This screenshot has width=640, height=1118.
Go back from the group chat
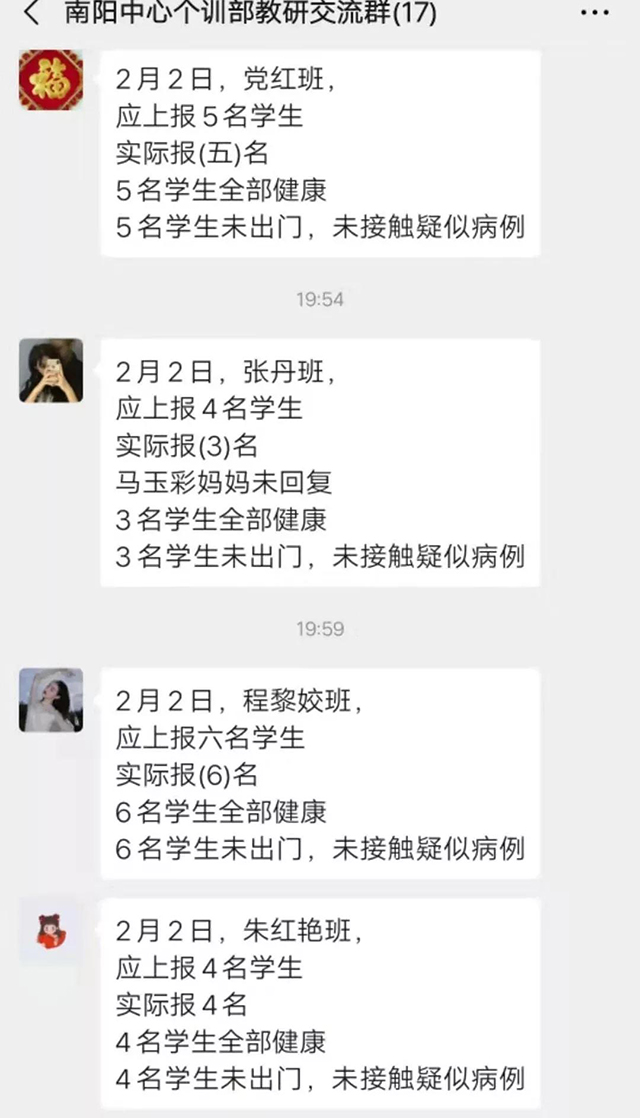pyautogui.click(x=31, y=14)
